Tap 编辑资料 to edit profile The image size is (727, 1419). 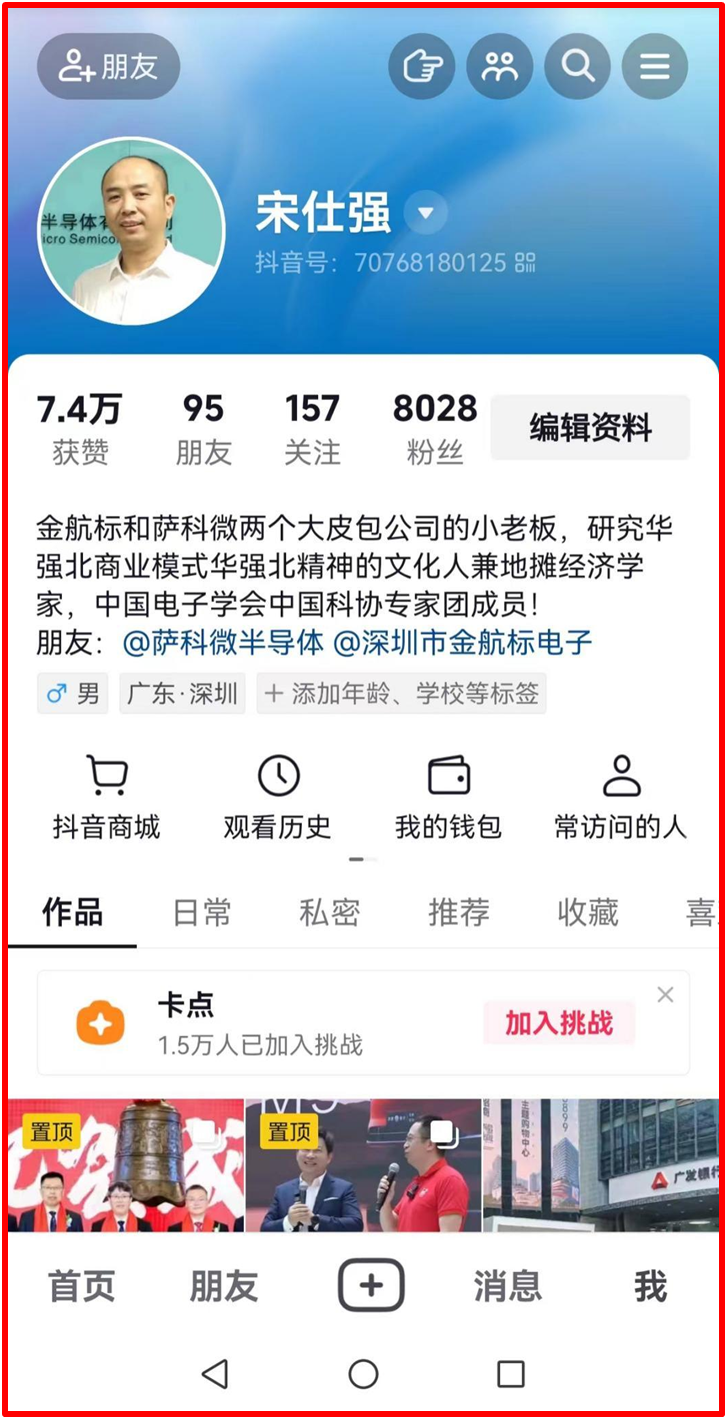(590, 428)
